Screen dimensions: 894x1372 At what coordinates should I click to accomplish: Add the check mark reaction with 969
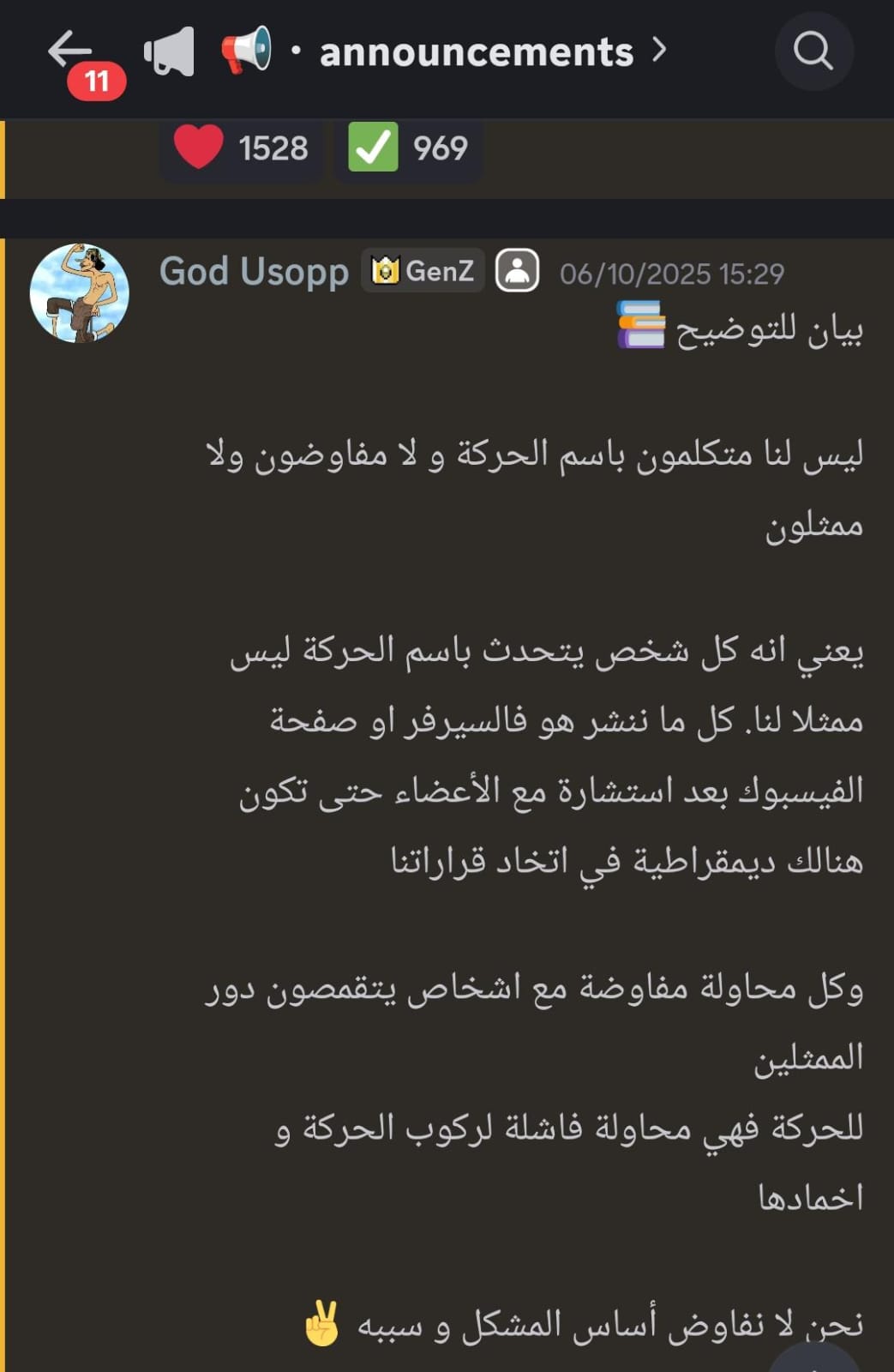click(408, 148)
